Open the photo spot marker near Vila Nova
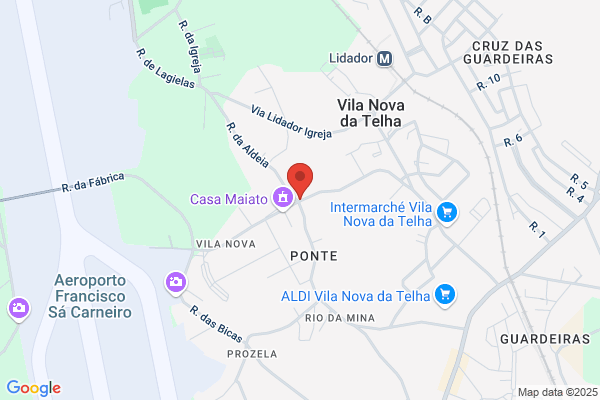The height and width of the screenshot is (400, 600). pyautogui.click(x=176, y=283)
